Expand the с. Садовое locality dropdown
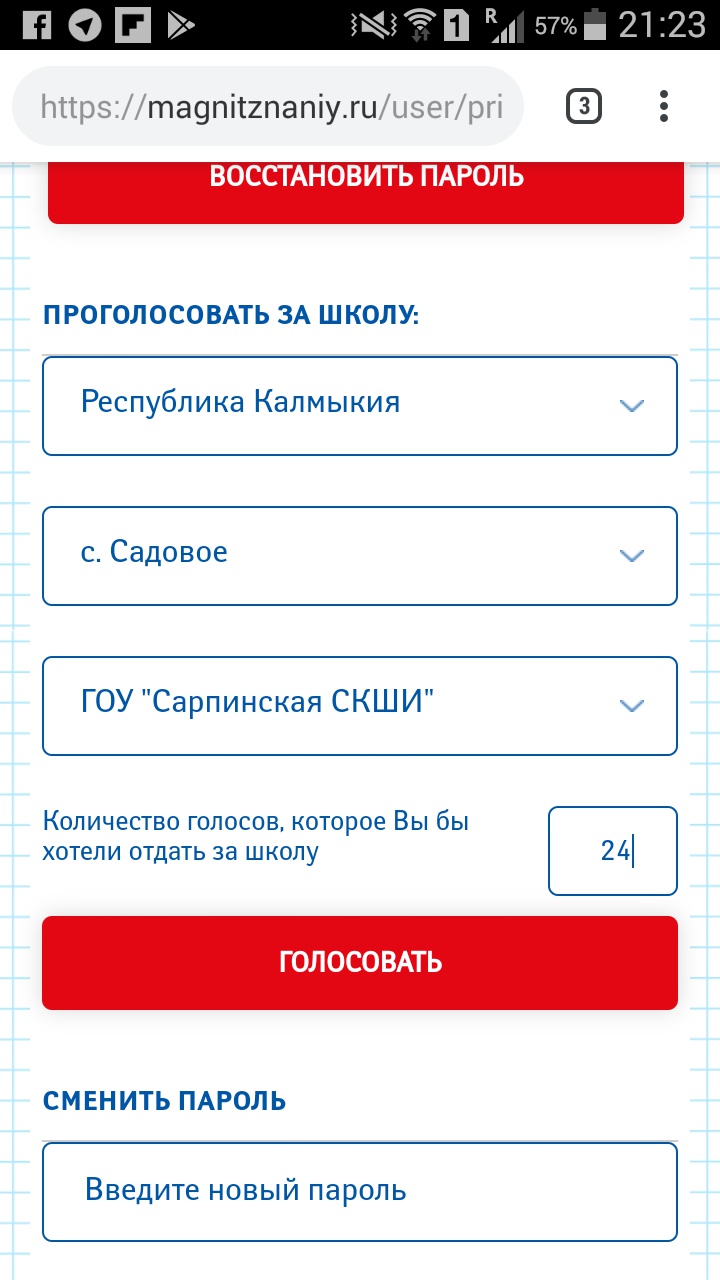The width and height of the screenshot is (720, 1280). [360, 555]
